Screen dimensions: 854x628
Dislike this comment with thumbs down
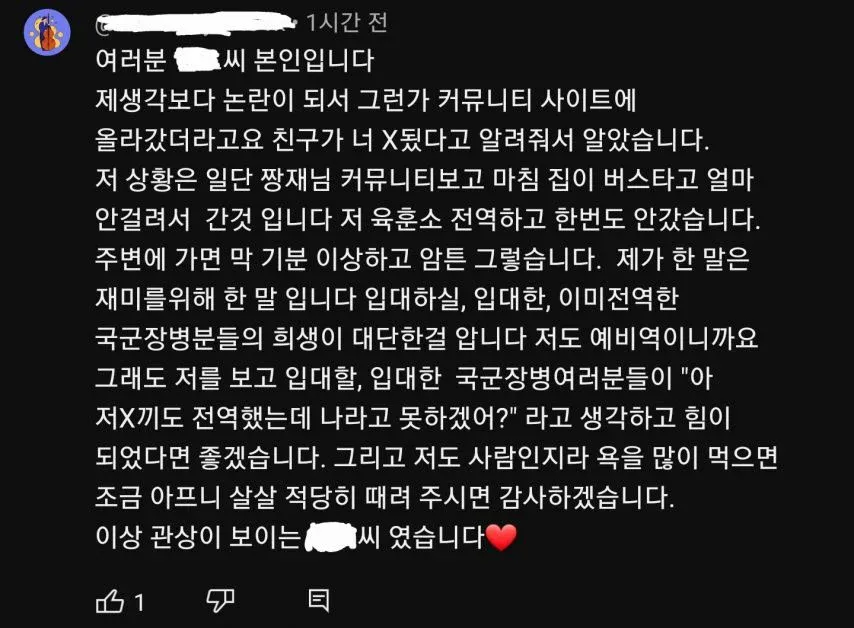tap(220, 601)
